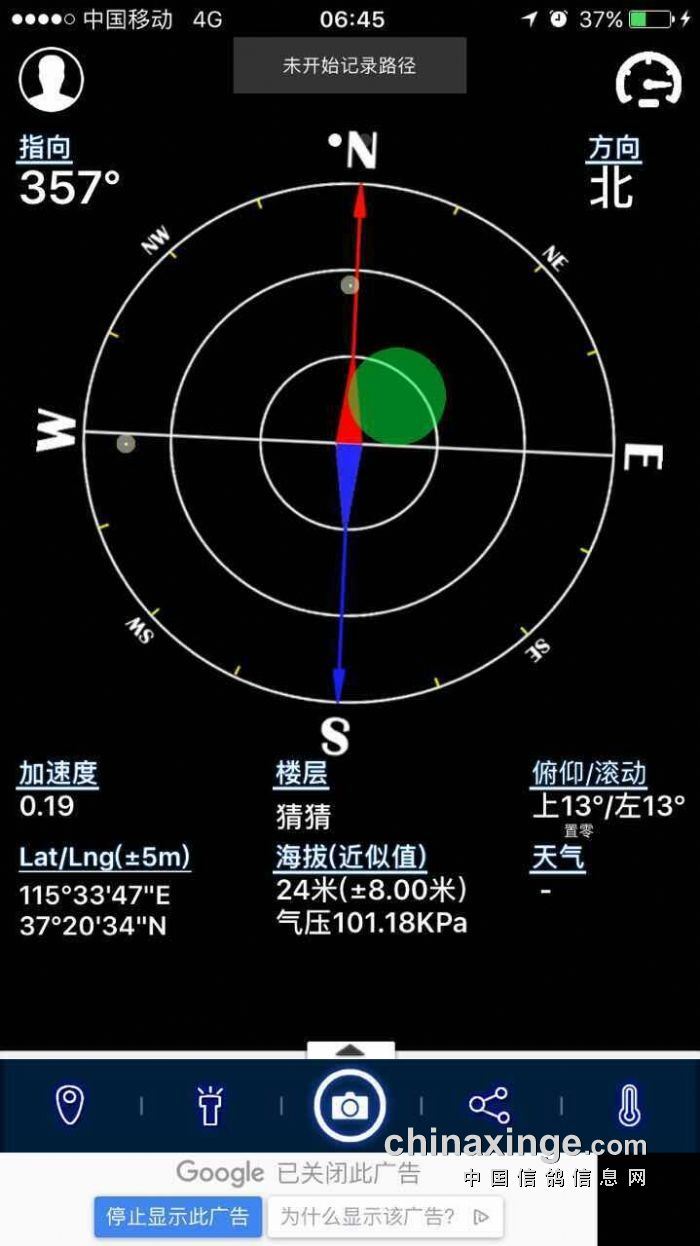This screenshot has height=1246, width=700.
Task: Open the Lat/Lng(±5m) coordinates link
Action: [104, 857]
